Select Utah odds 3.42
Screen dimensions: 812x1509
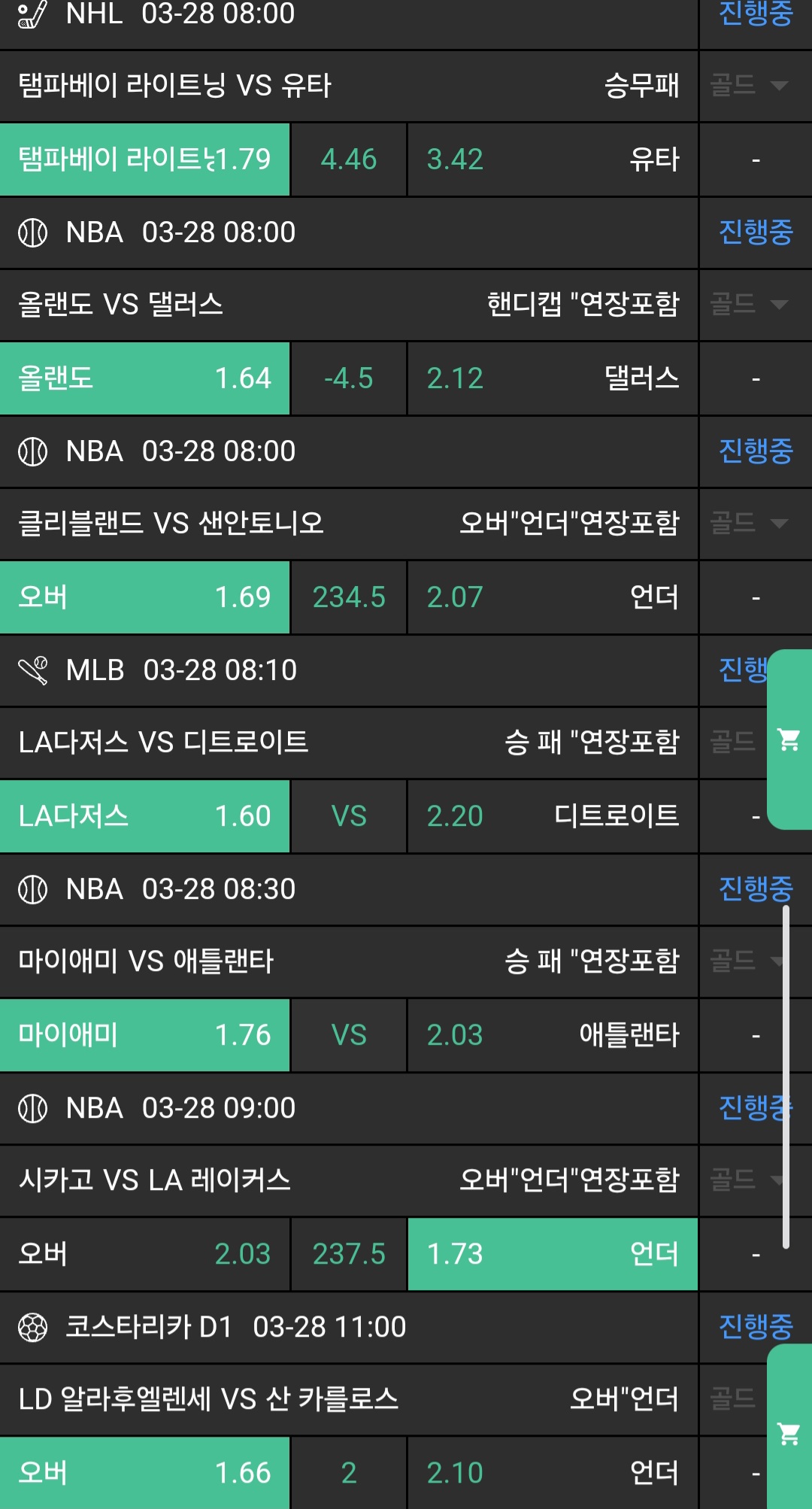[x=553, y=159]
